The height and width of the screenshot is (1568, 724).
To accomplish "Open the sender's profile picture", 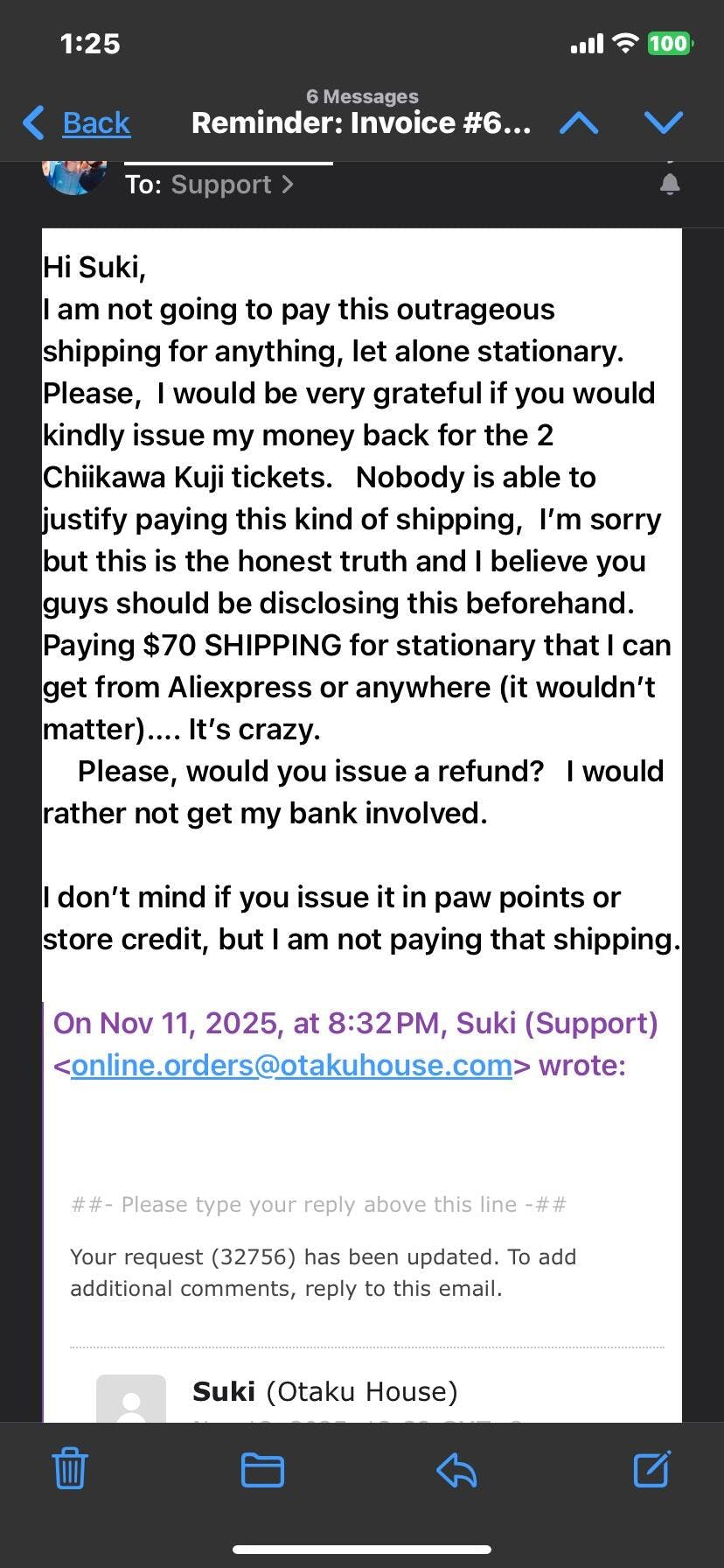I will click(x=74, y=176).
